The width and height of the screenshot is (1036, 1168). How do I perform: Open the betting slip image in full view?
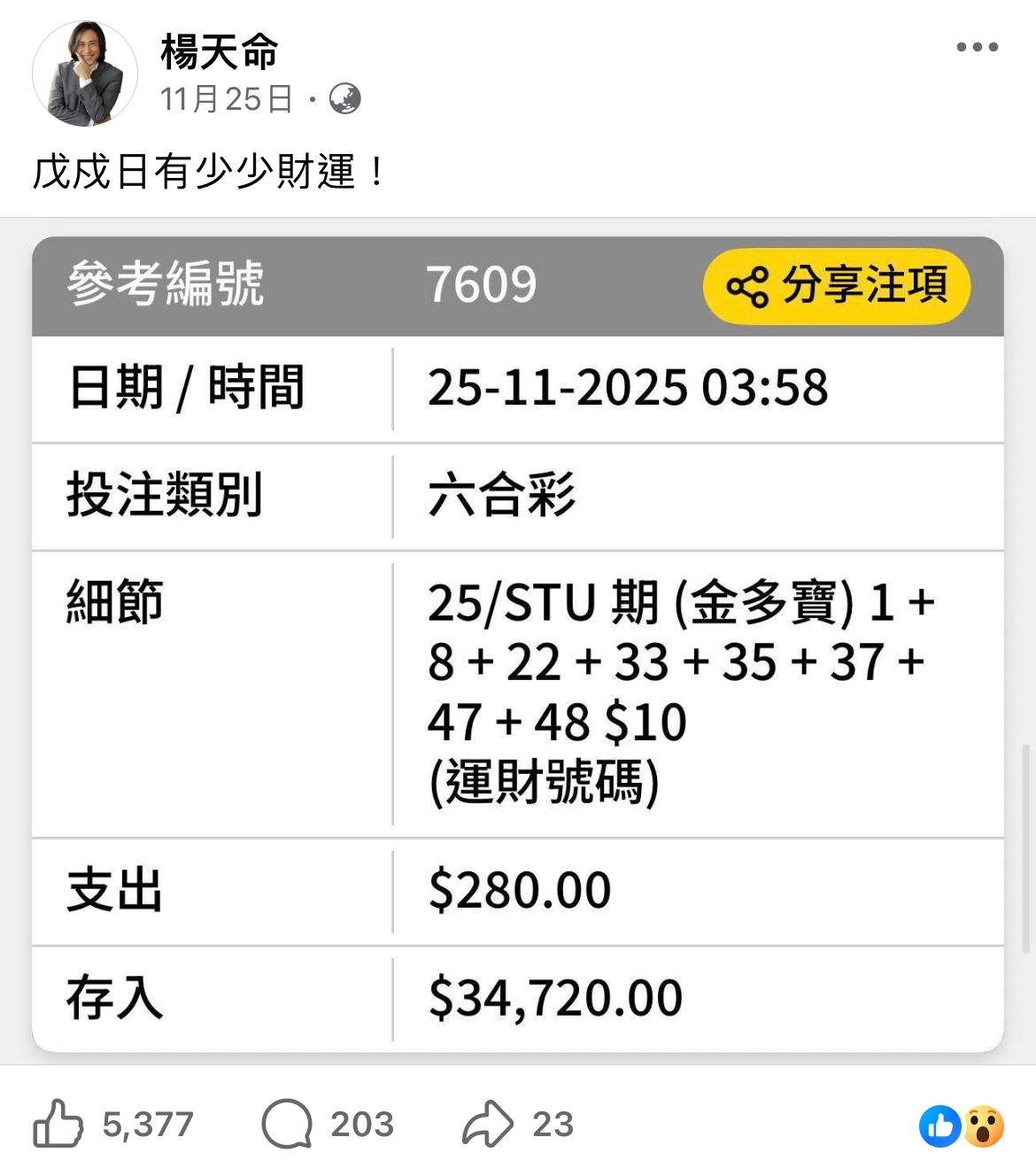tap(518, 643)
